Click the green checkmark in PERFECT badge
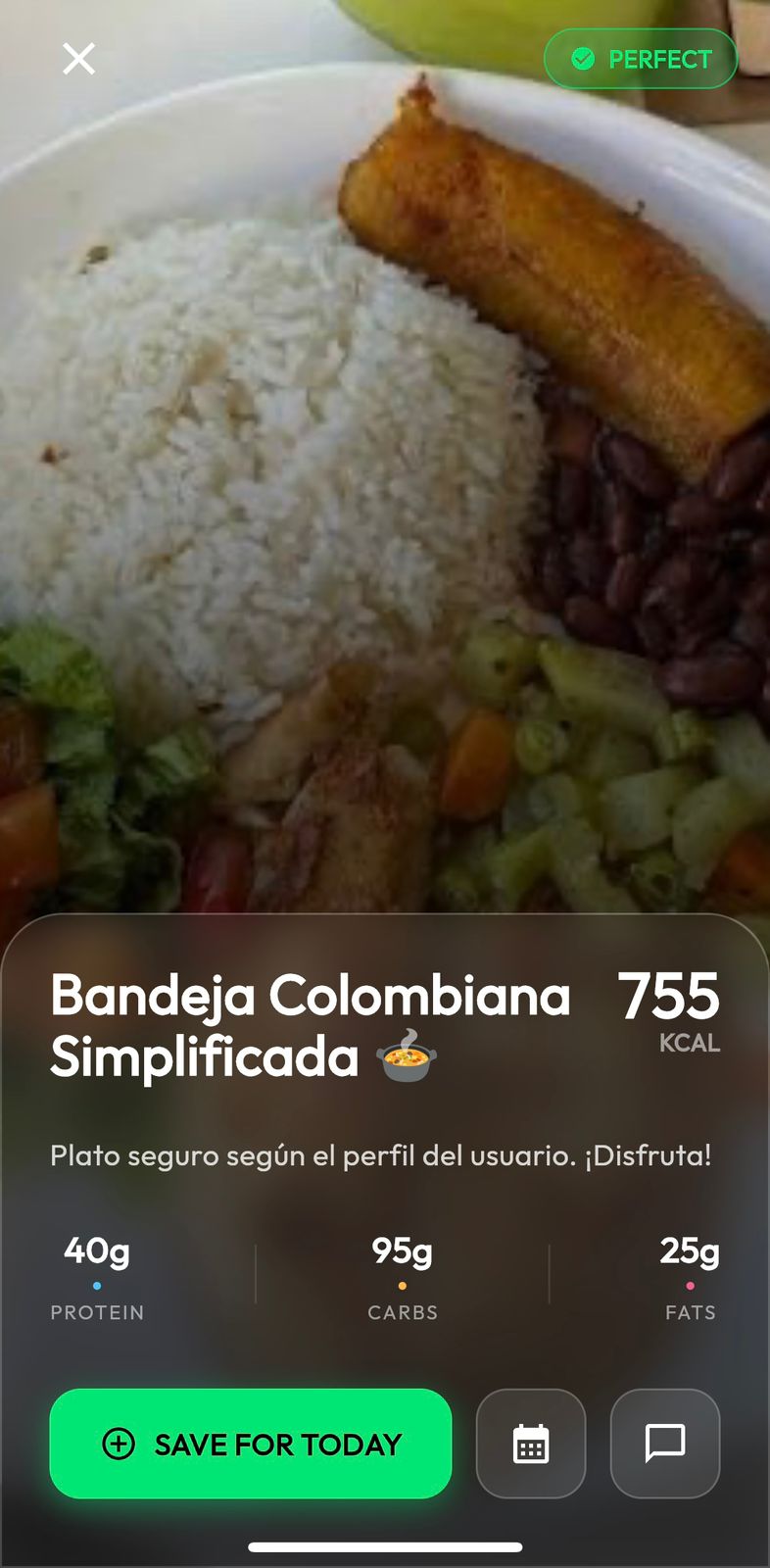This screenshot has height=1568, width=770. [x=582, y=59]
